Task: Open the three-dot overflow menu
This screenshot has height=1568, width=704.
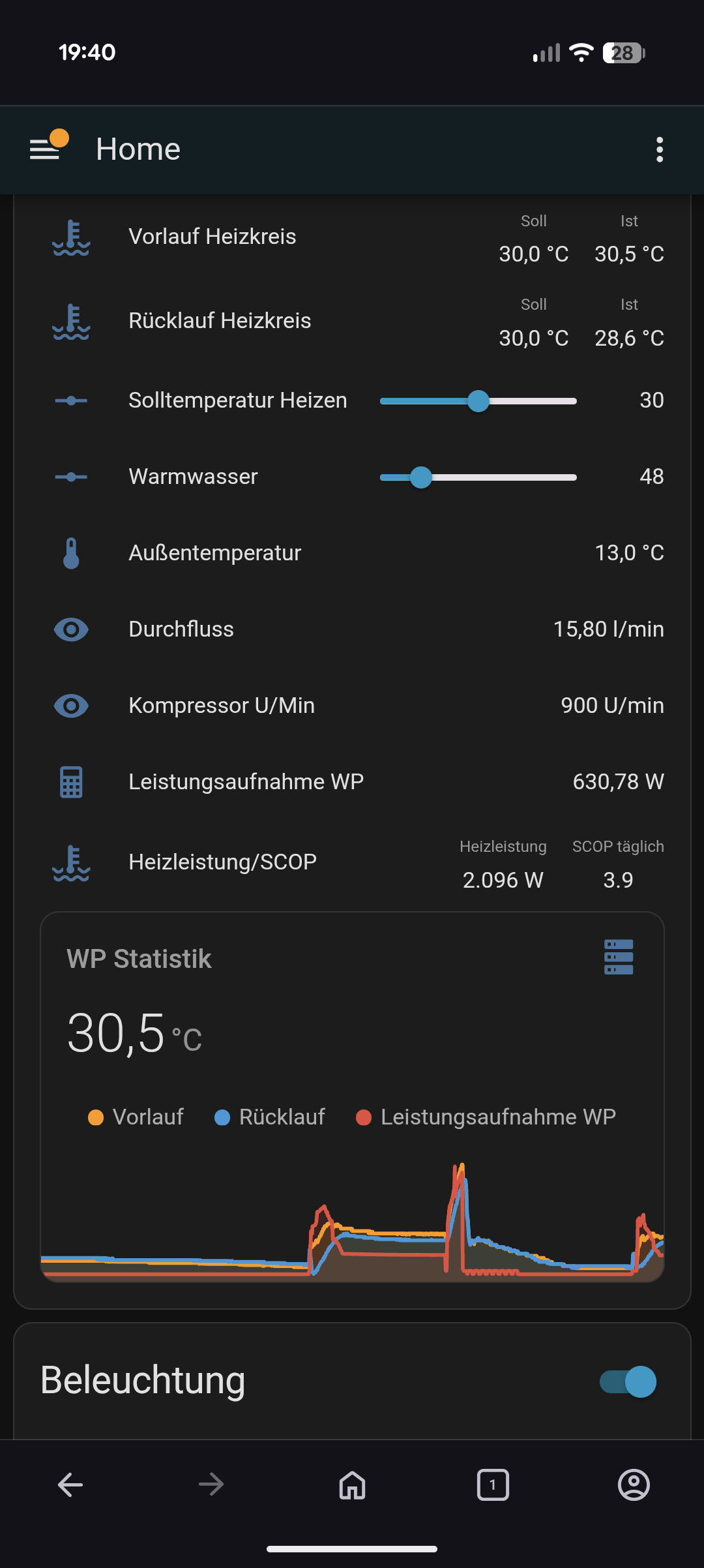Action: (x=660, y=149)
